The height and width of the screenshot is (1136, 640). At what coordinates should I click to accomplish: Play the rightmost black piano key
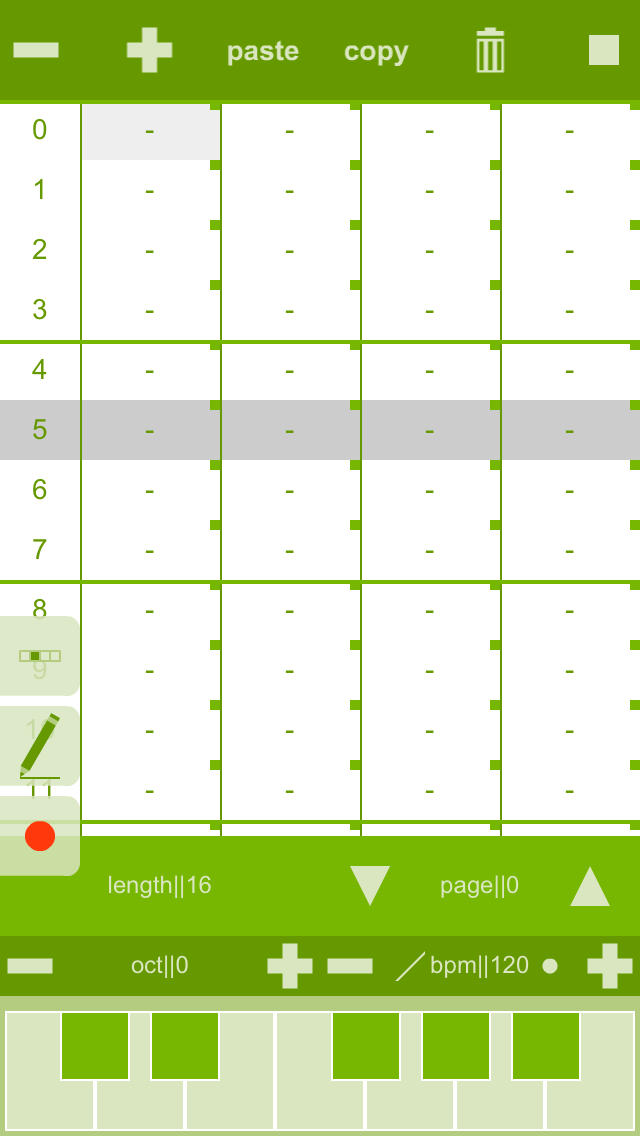[546, 1045]
